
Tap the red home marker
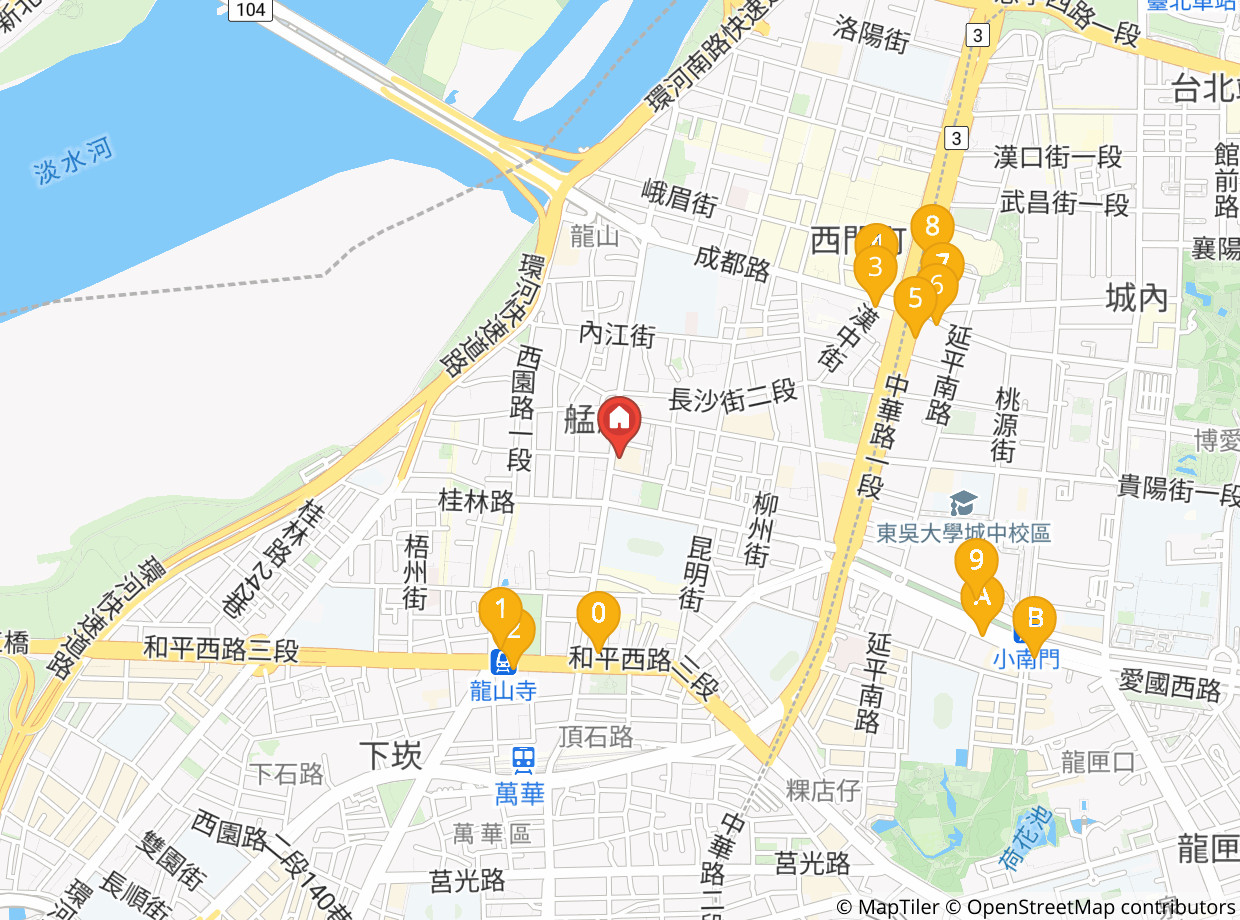[x=619, y=418]
